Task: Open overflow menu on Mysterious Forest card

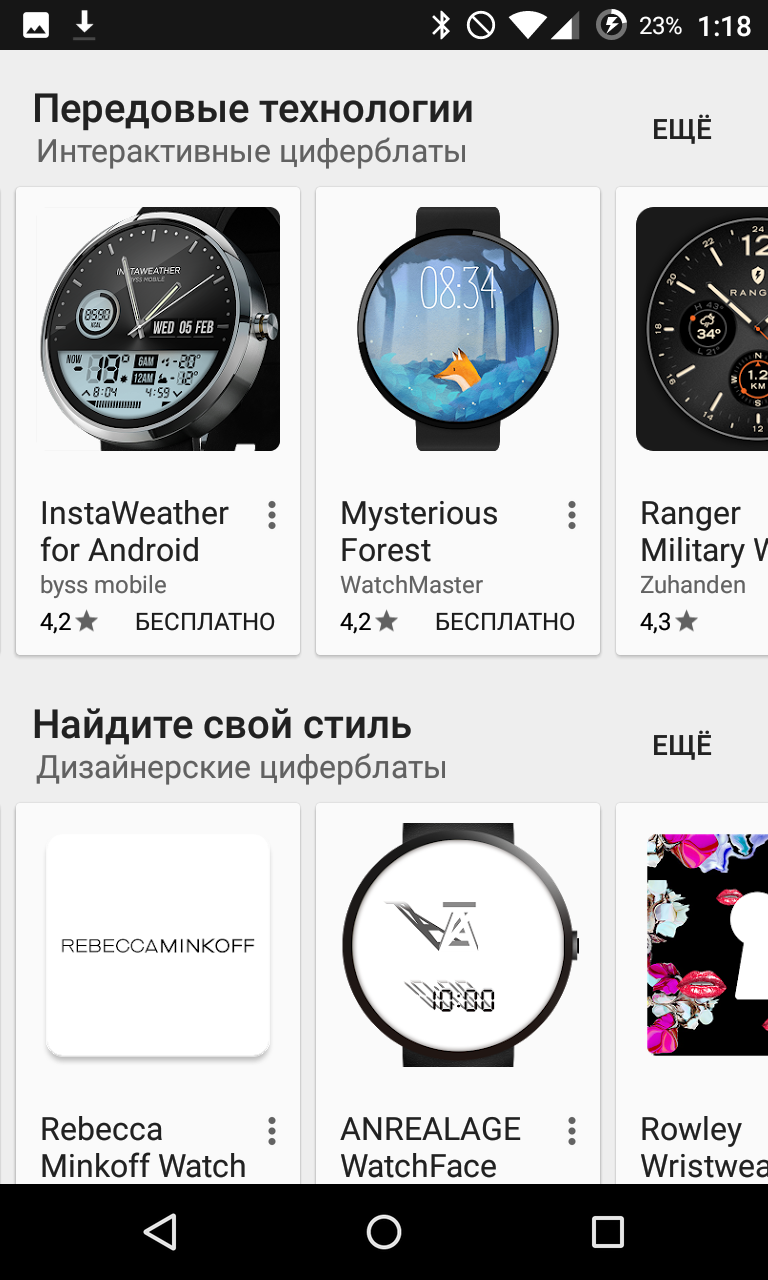Action: (x=571, y=515)
